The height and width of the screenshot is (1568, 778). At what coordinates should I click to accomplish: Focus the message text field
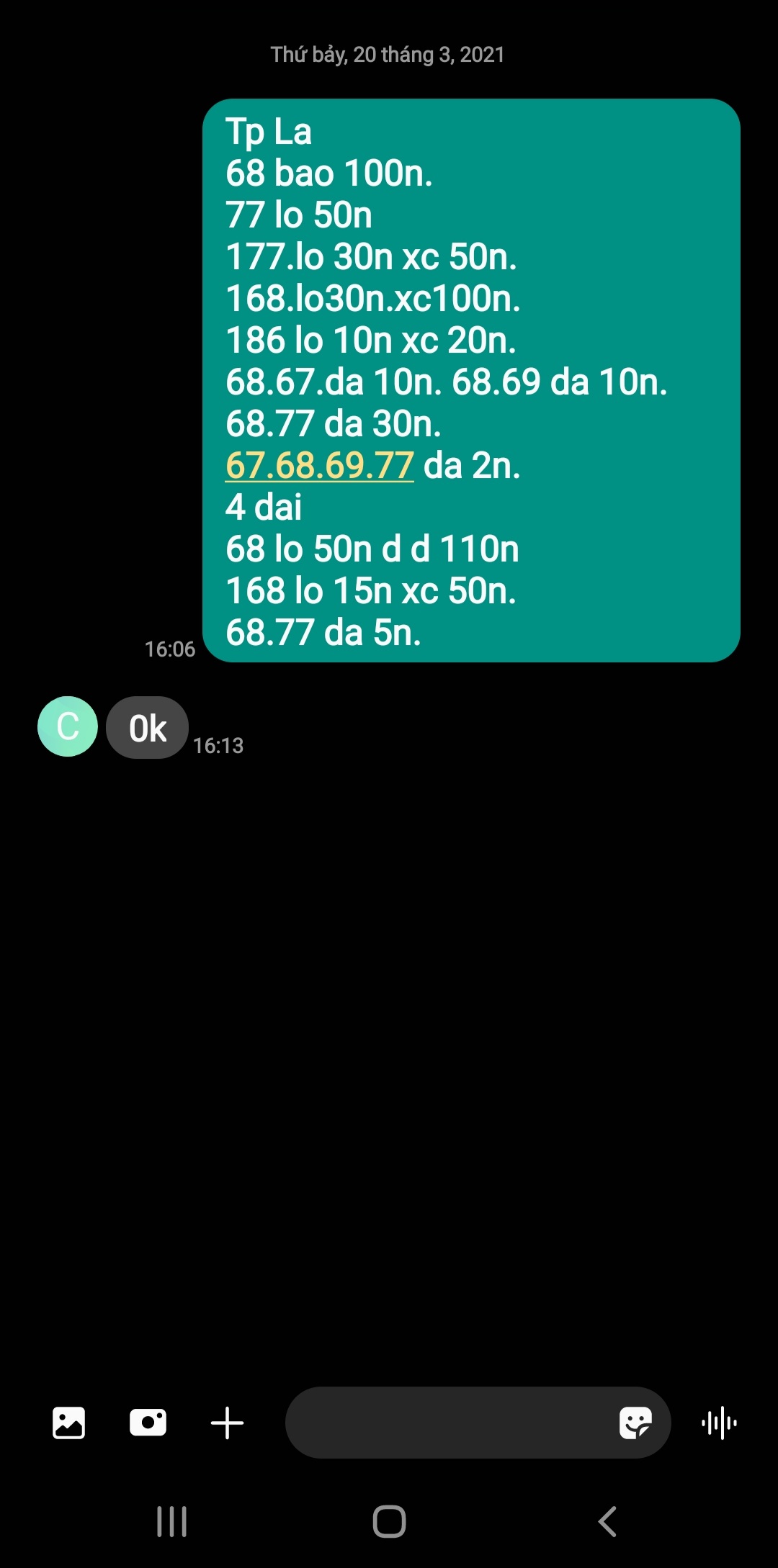pos(447,1423)
